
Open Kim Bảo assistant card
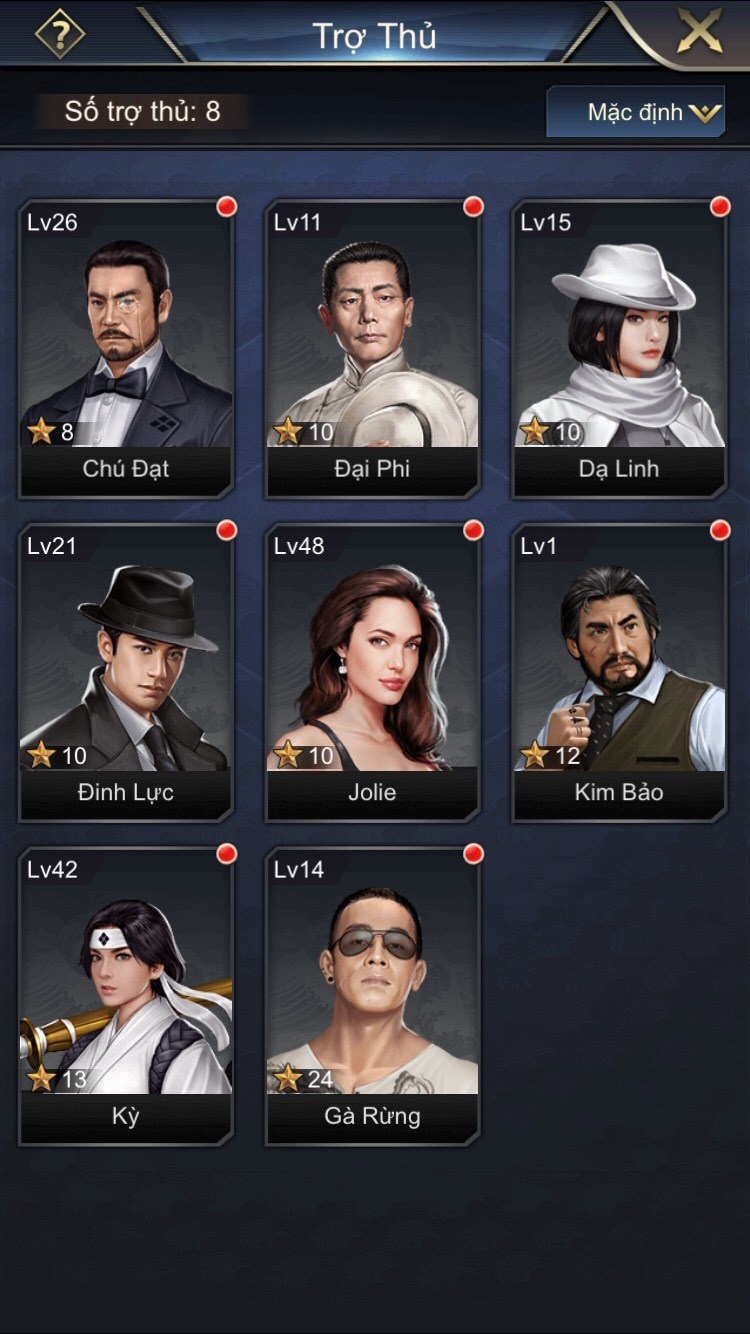click(x=620, y=672)
